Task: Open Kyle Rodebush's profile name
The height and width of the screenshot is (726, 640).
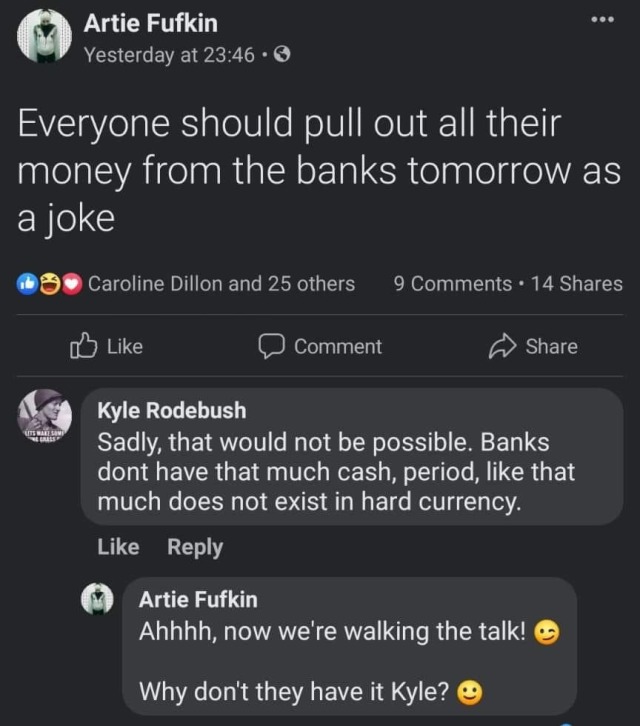Action: (171, 410)
